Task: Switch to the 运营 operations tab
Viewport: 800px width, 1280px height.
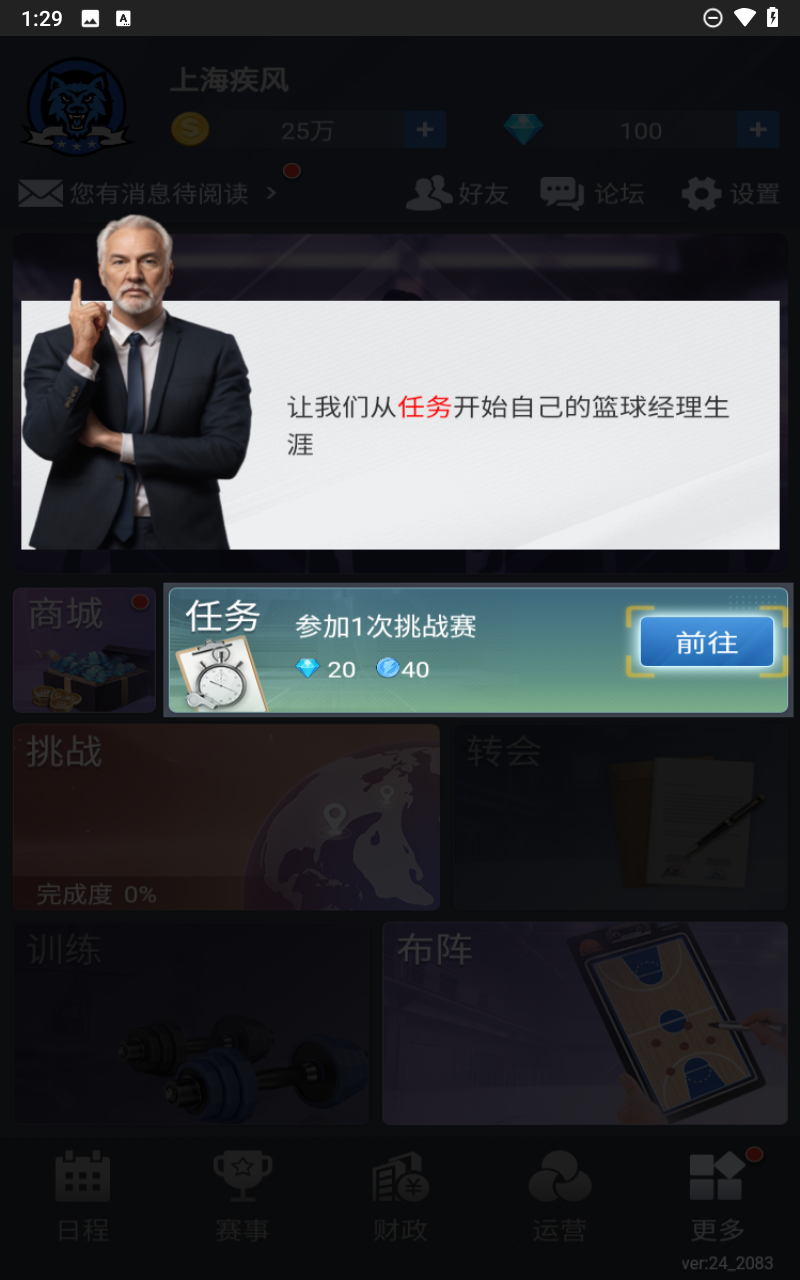Action: tap(559, 1195)
